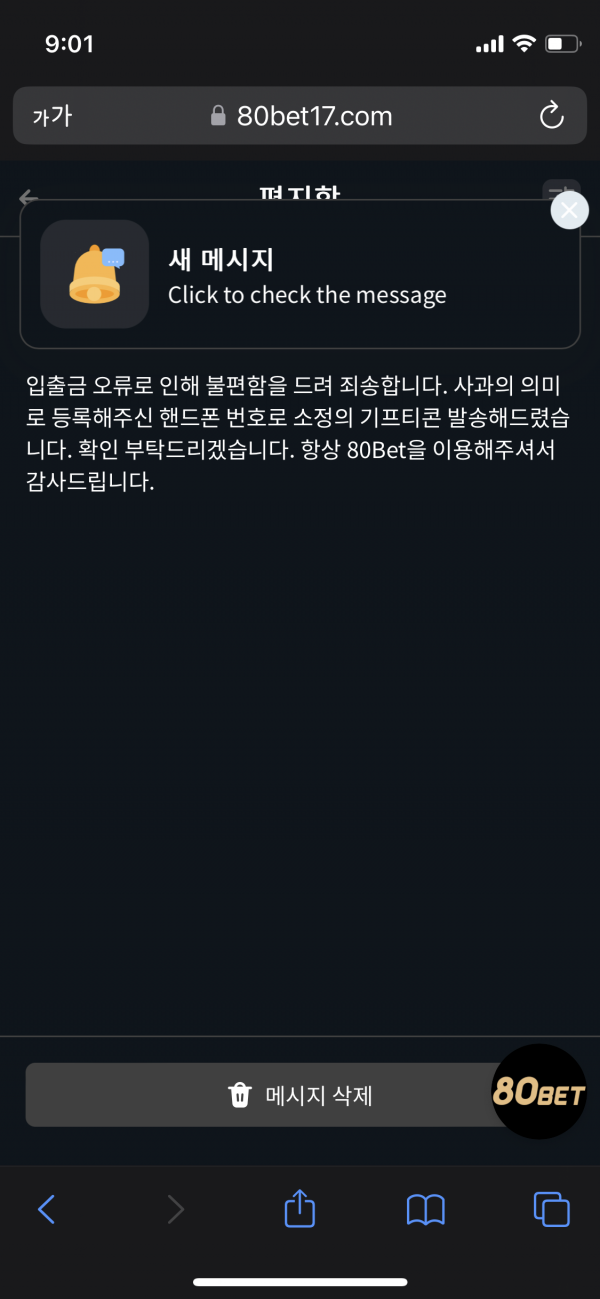Open the 새 메시지 notification card
Screen dimensions: 600x1299
[x=300, y=274]
